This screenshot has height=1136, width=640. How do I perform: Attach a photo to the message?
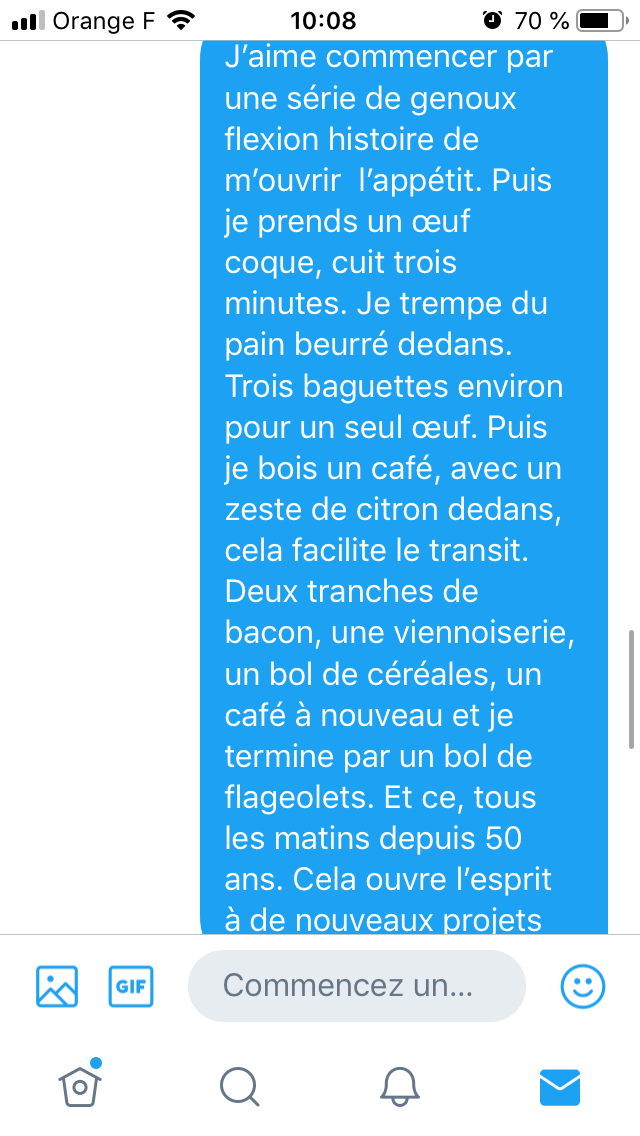coord(57,986)
